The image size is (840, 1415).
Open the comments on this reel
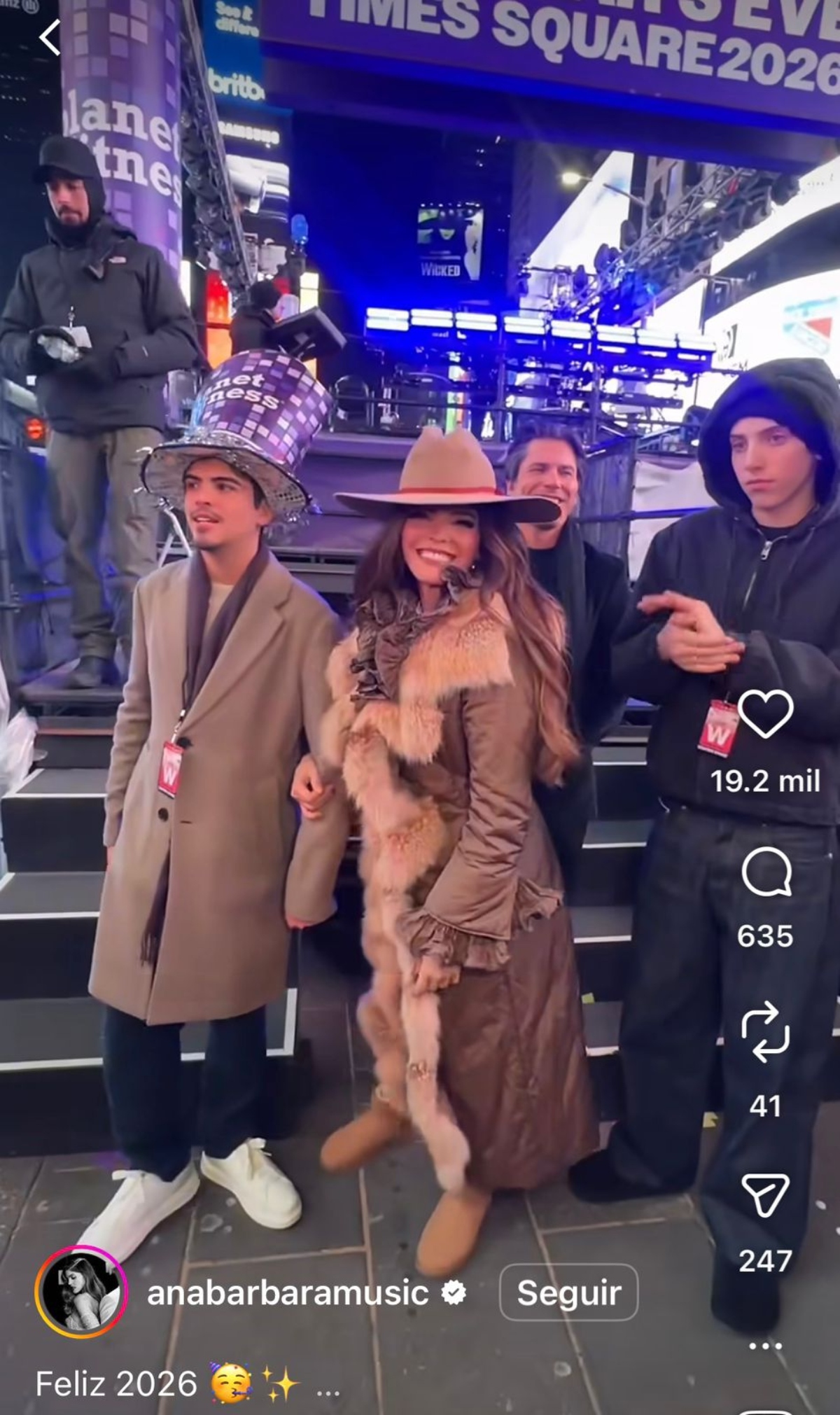[x=765, y=872]
